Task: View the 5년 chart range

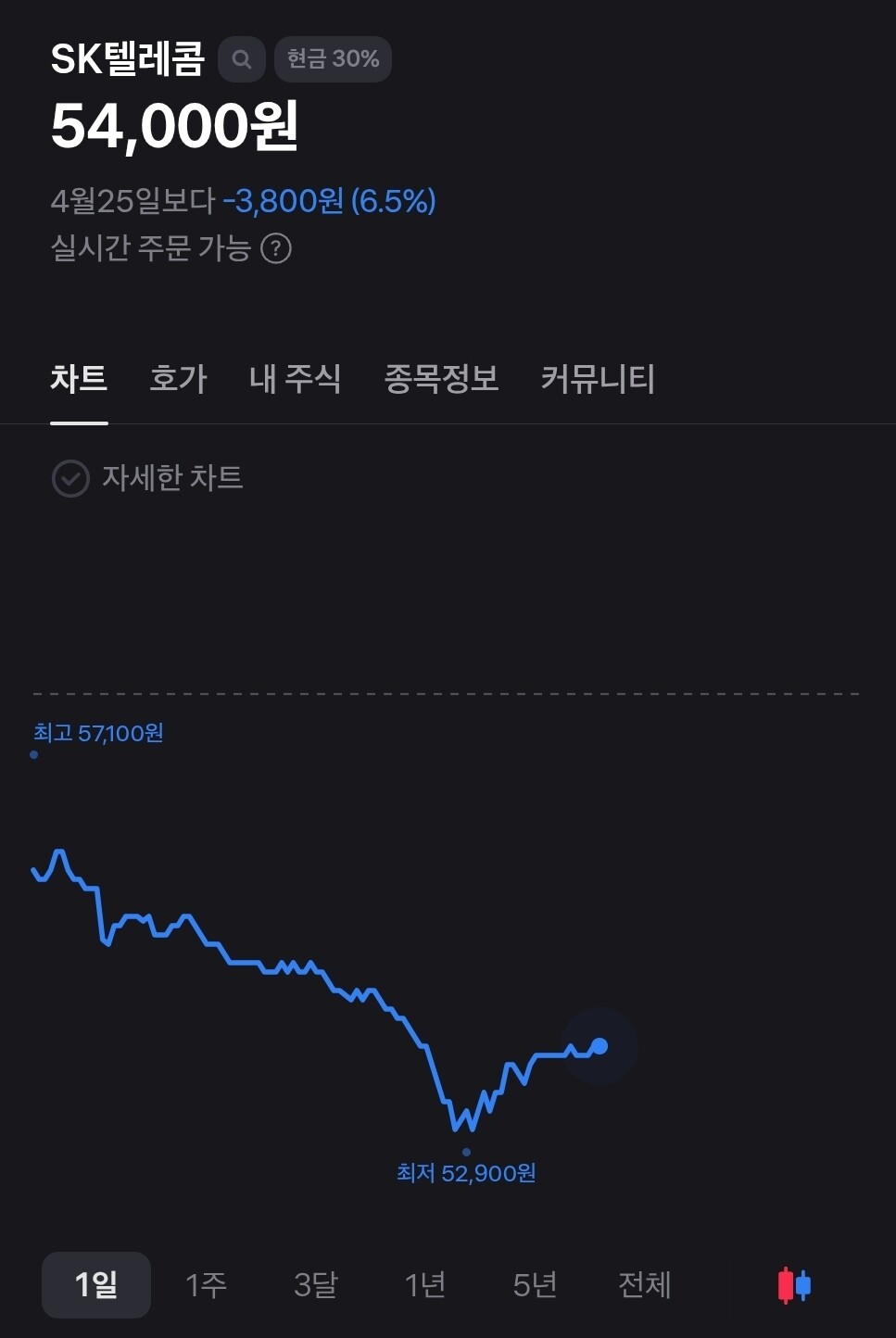Action: tap(535, 1284)
